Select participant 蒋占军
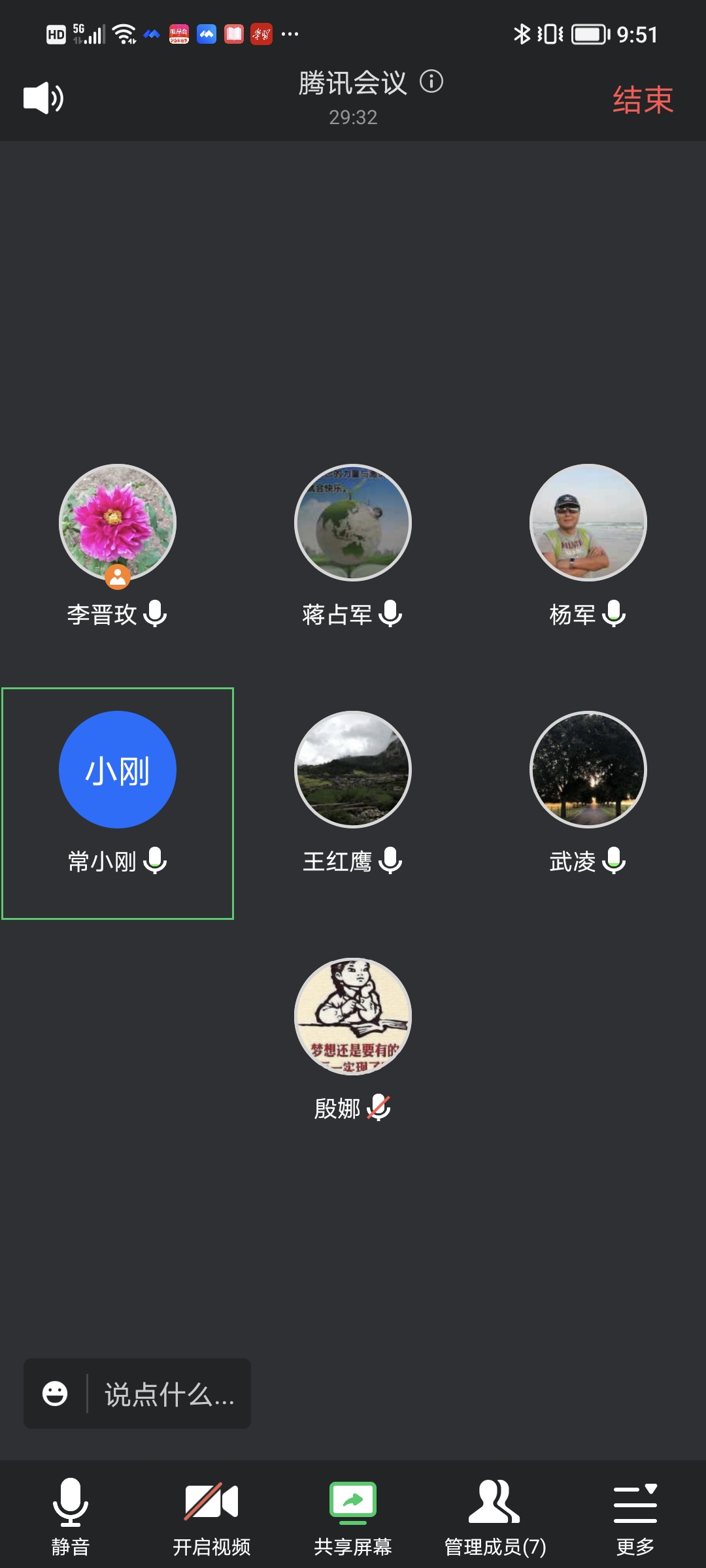Viewport: 706px width, 1568px height. tap(353, 523)
